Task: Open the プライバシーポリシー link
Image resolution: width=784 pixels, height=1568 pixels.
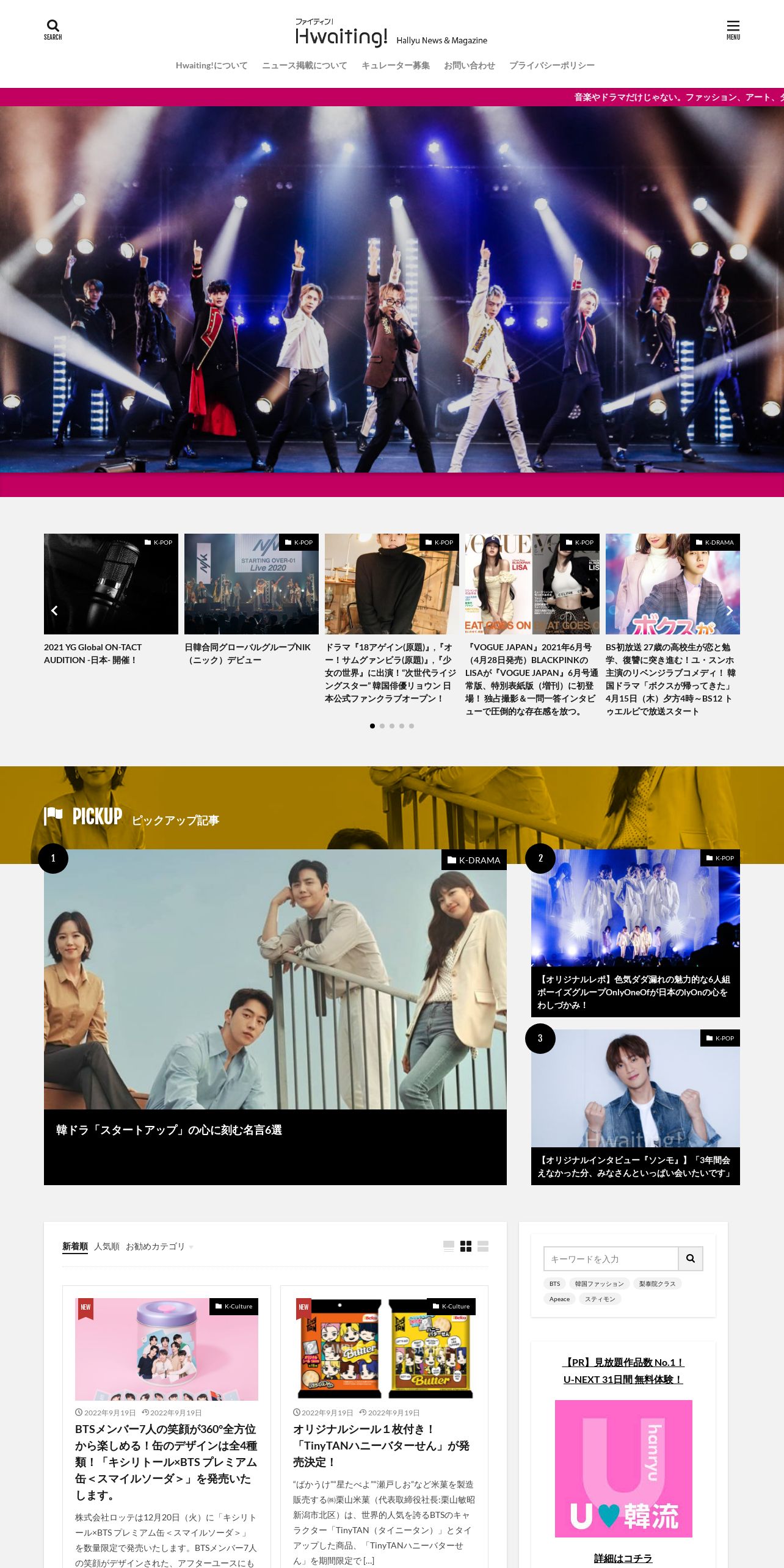Action: click(552, 65)
